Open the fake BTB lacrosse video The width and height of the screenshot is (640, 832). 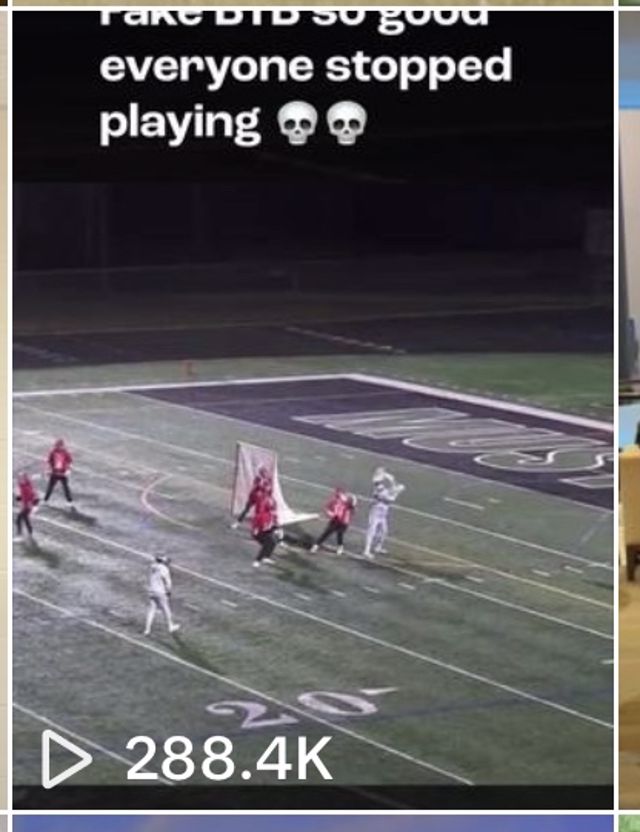click(312, 420)
